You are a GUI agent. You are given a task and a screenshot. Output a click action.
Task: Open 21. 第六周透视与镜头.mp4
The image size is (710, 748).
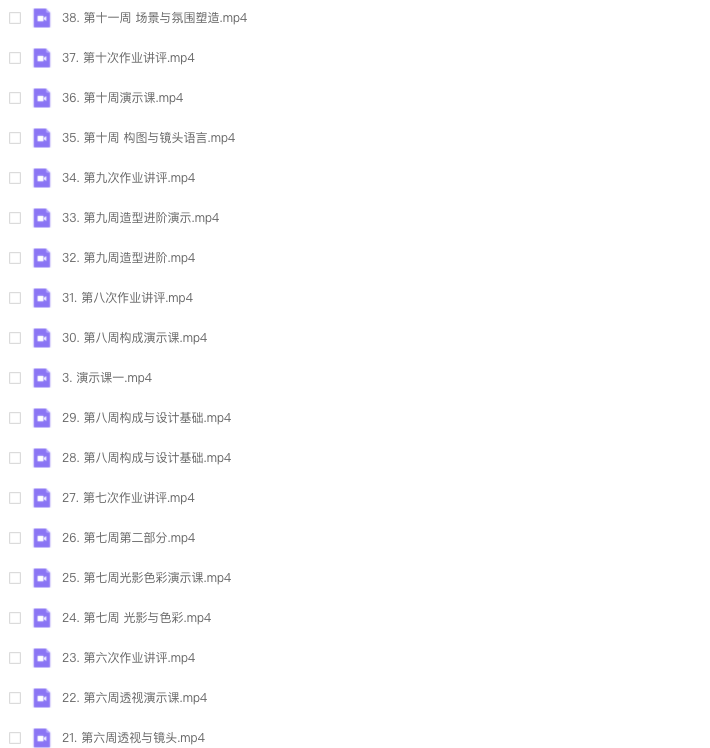pyautogui.click(x=133, y=738)
